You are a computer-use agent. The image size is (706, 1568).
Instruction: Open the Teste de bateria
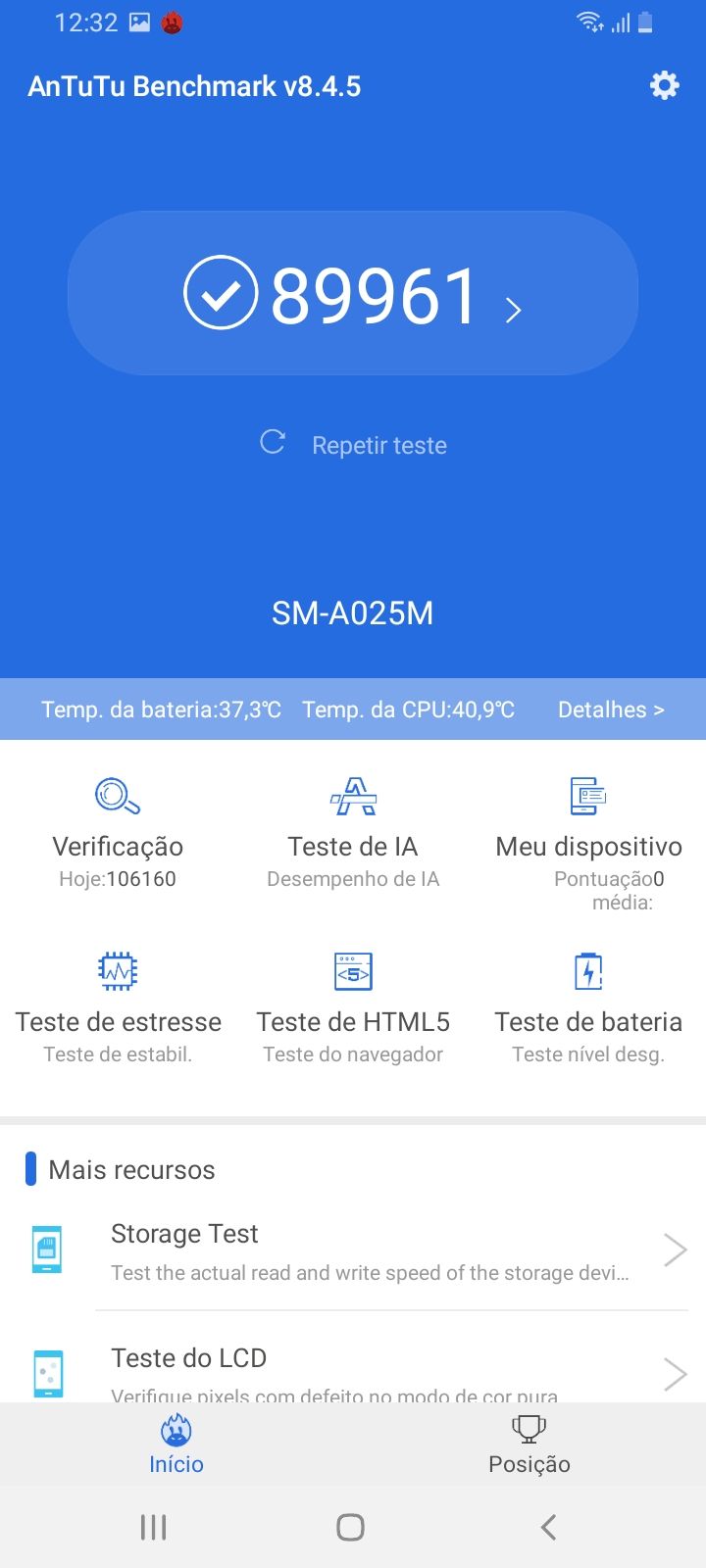588,1007
